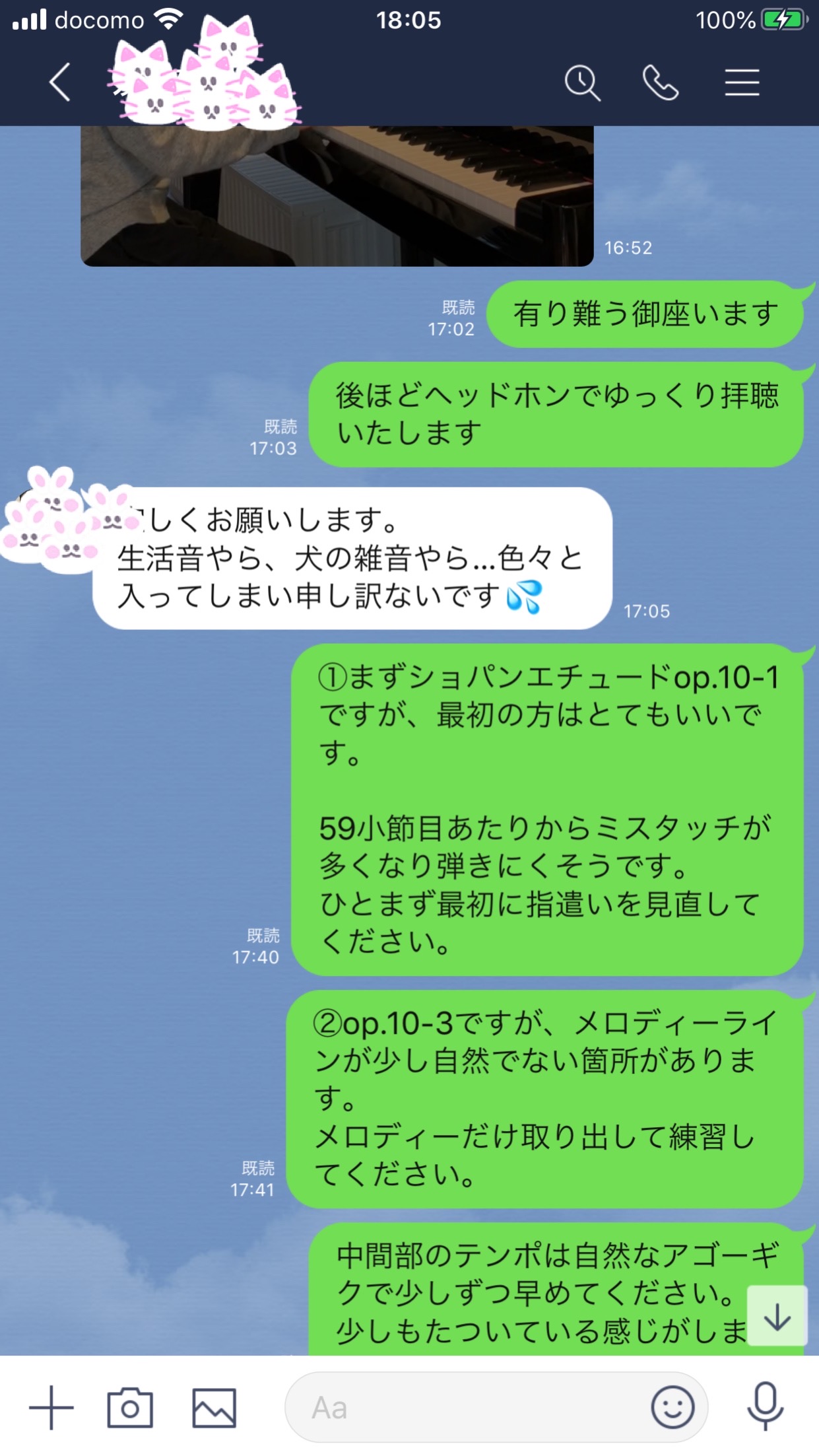The width and height of the screenshot is (819, 1456).
Task: Focus the Aa message input field
Action: (x=462, y=1407)
